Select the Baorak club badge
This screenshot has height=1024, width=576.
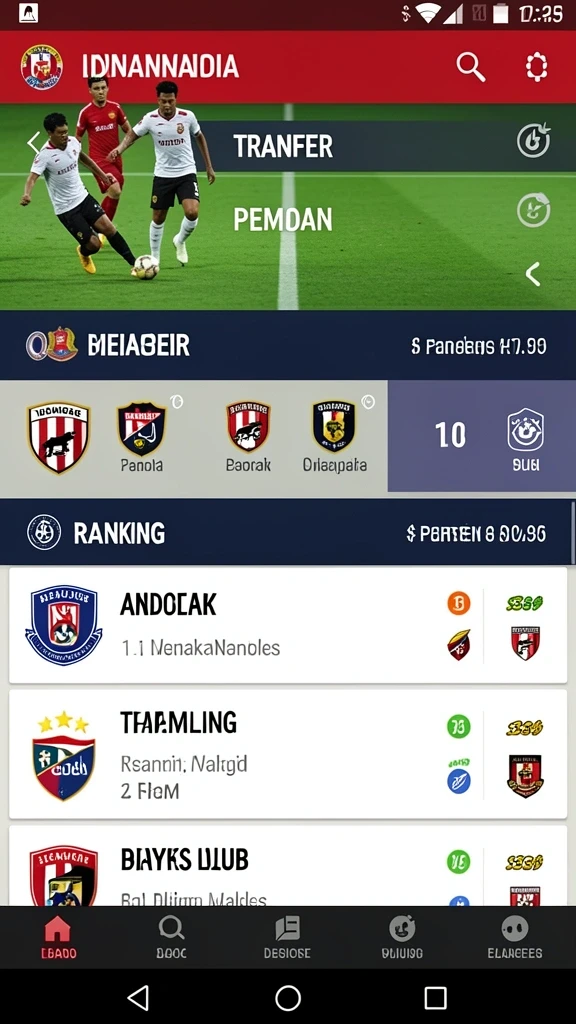[248, 436]
